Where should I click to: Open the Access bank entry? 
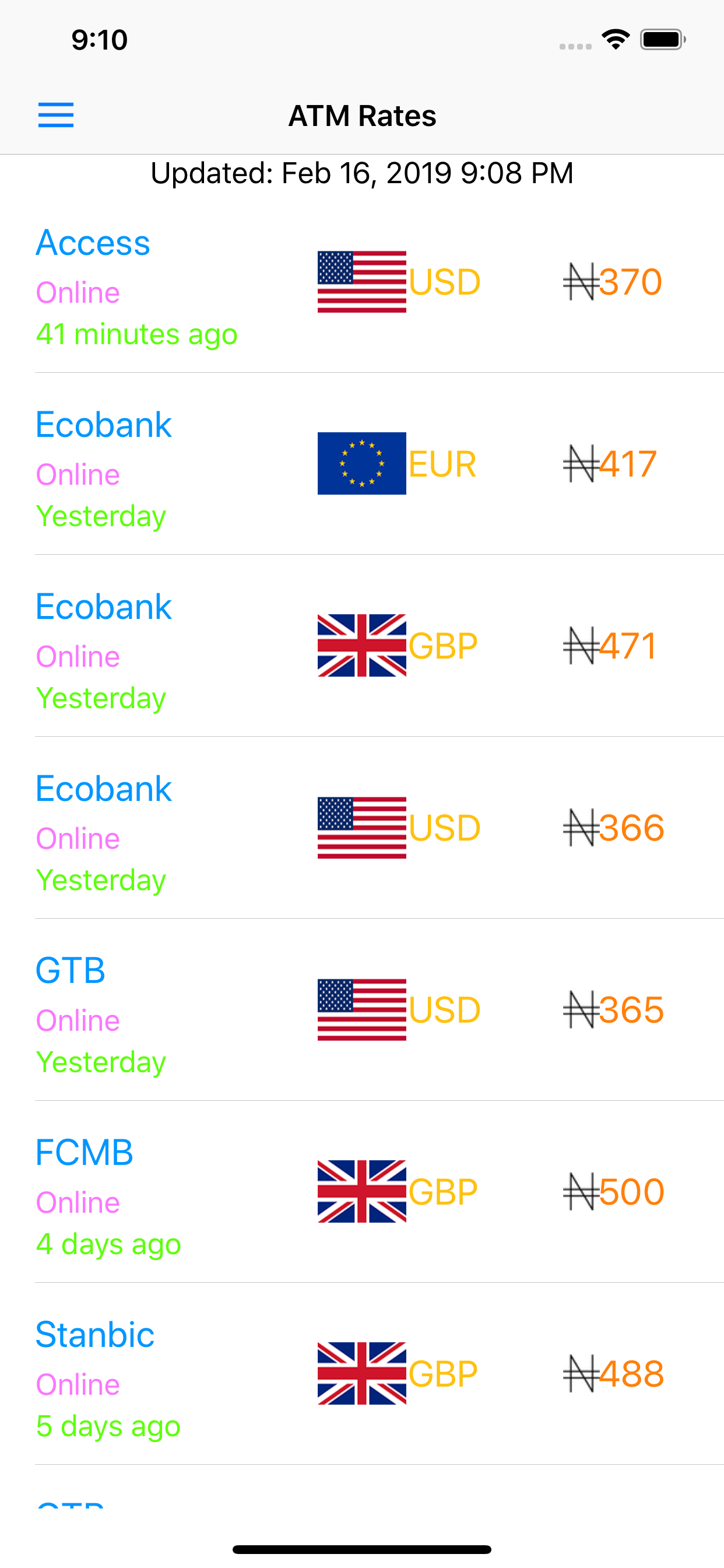[93, 242]
